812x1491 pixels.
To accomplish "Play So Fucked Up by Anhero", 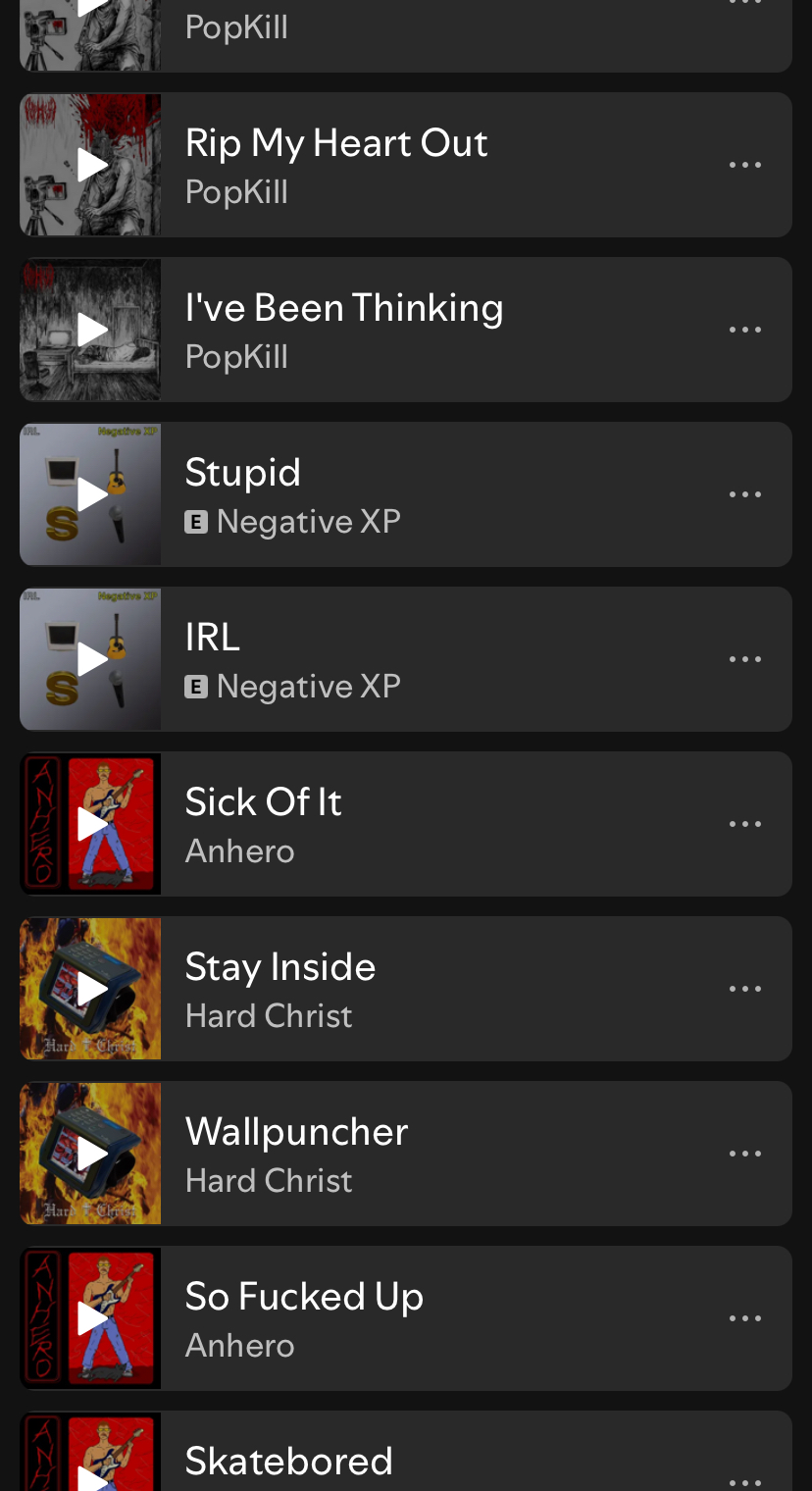I will coord(91,1318).
